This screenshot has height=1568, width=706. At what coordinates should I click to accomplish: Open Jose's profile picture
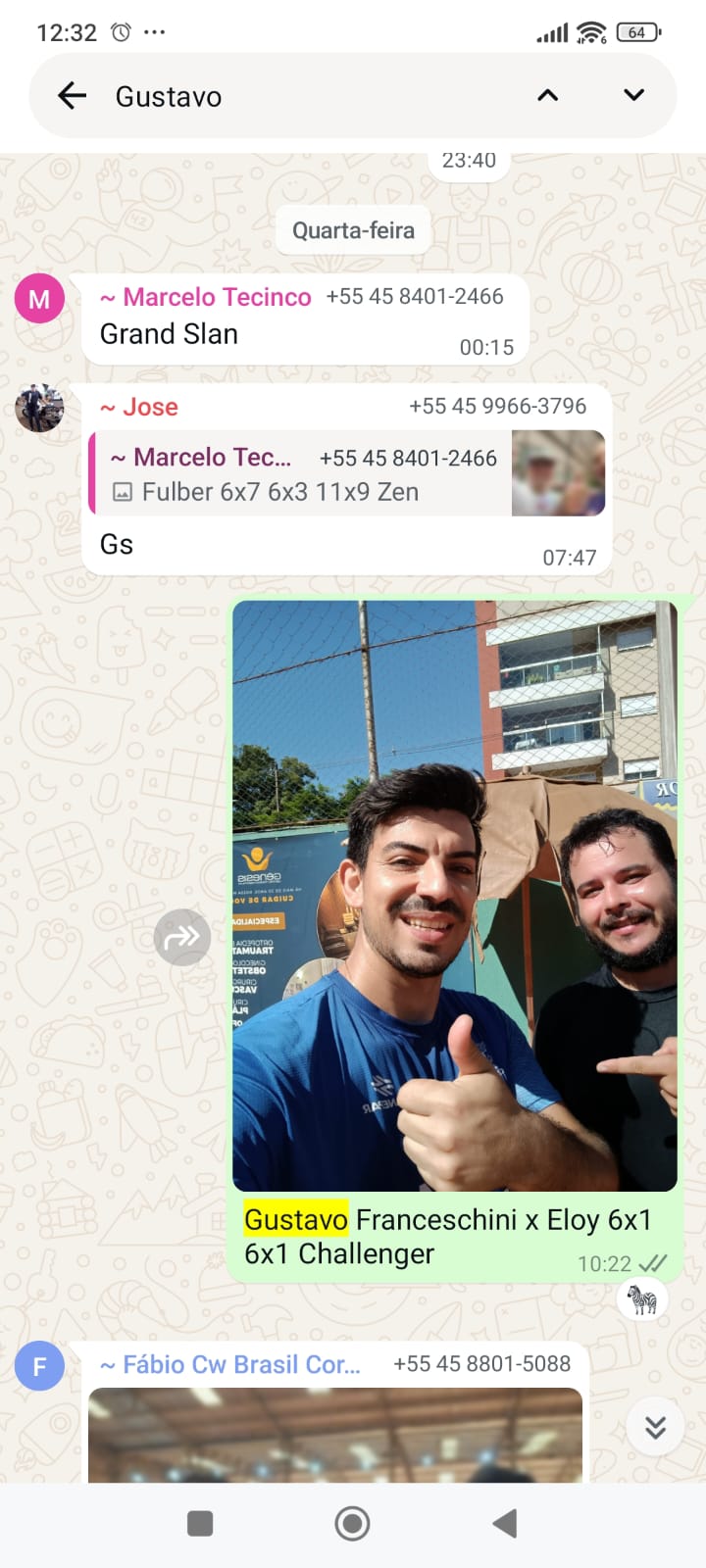pos(39,408)
